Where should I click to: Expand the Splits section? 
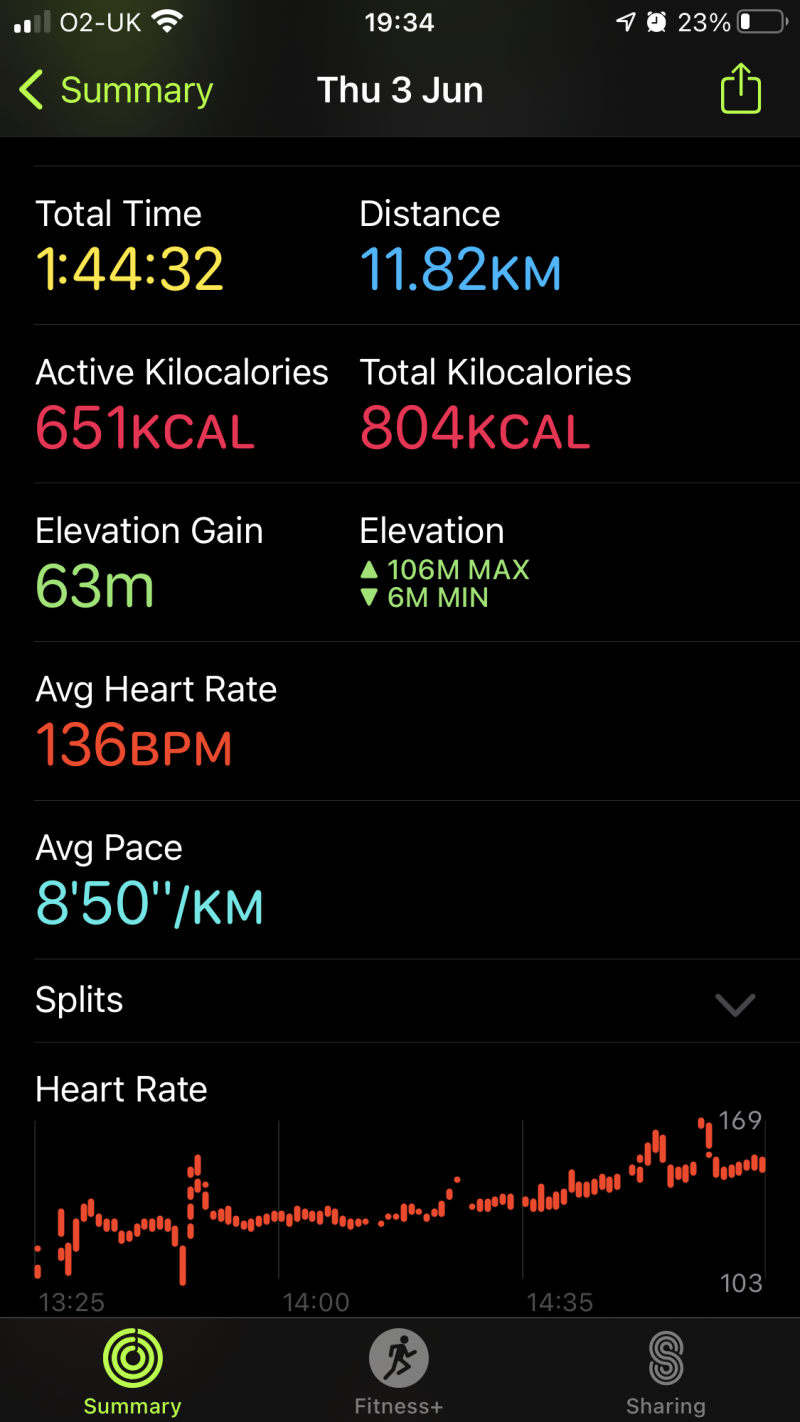coord(735,1003)
